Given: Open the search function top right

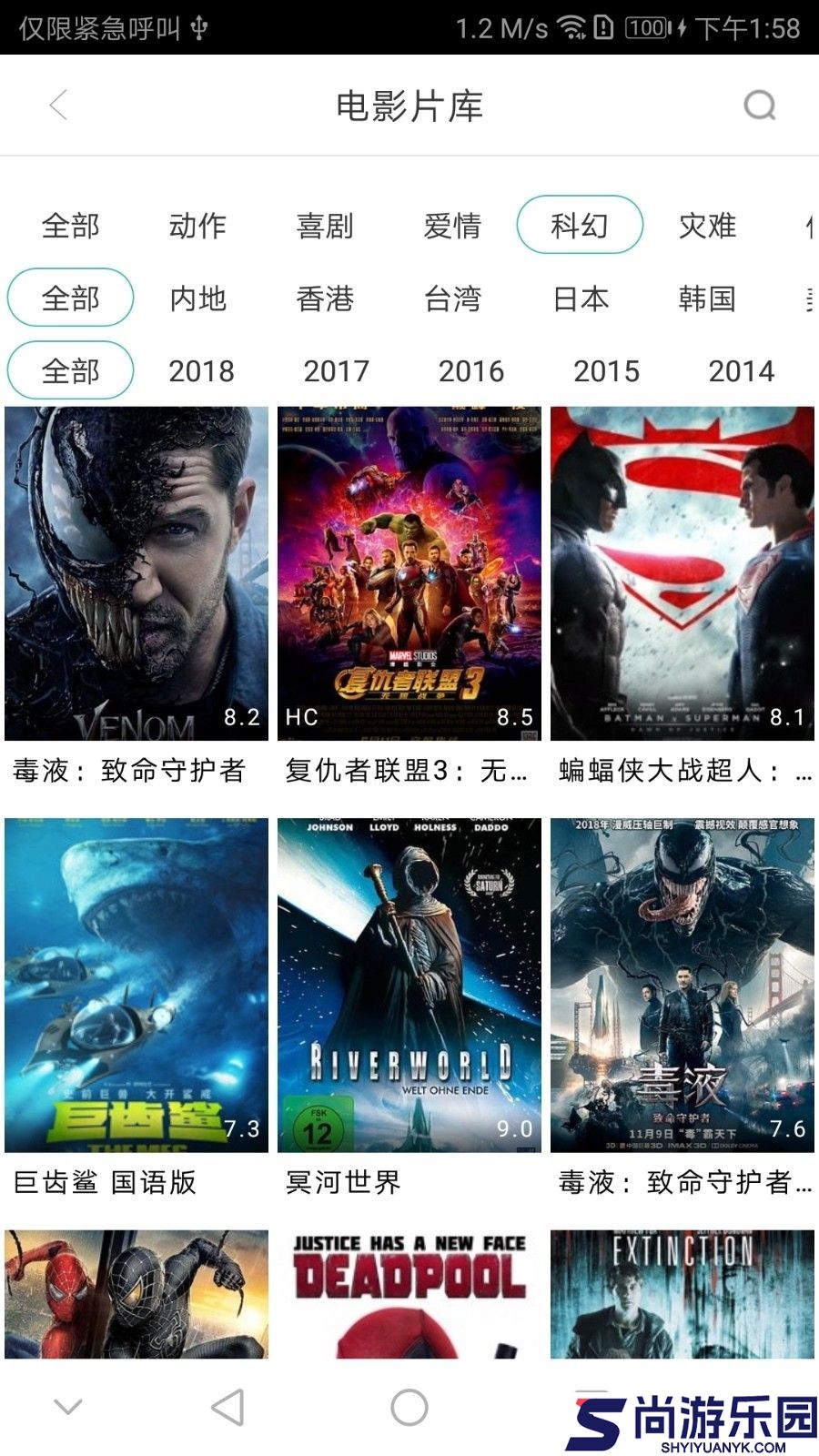Looking at the screenshot, I should click(757, 105).
